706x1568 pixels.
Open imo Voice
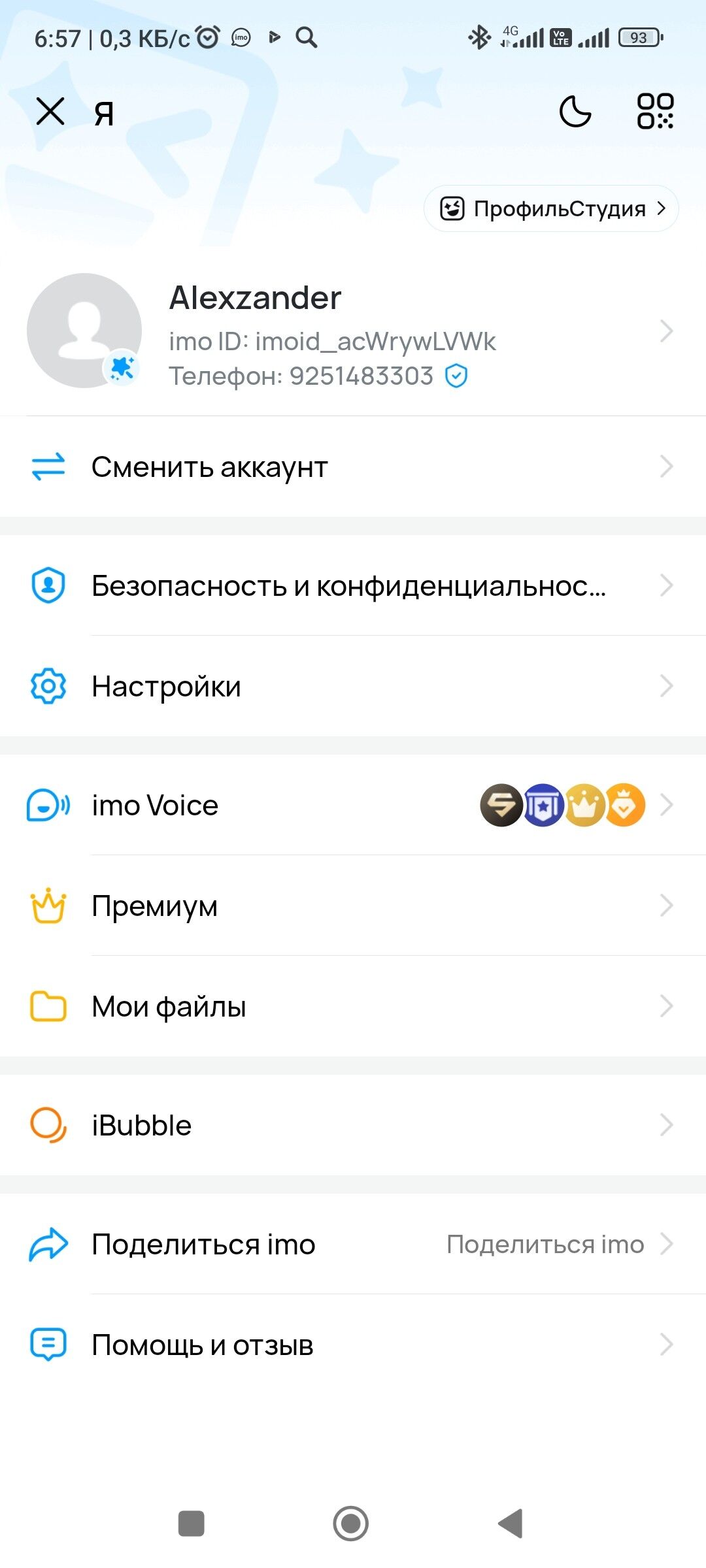353,806
